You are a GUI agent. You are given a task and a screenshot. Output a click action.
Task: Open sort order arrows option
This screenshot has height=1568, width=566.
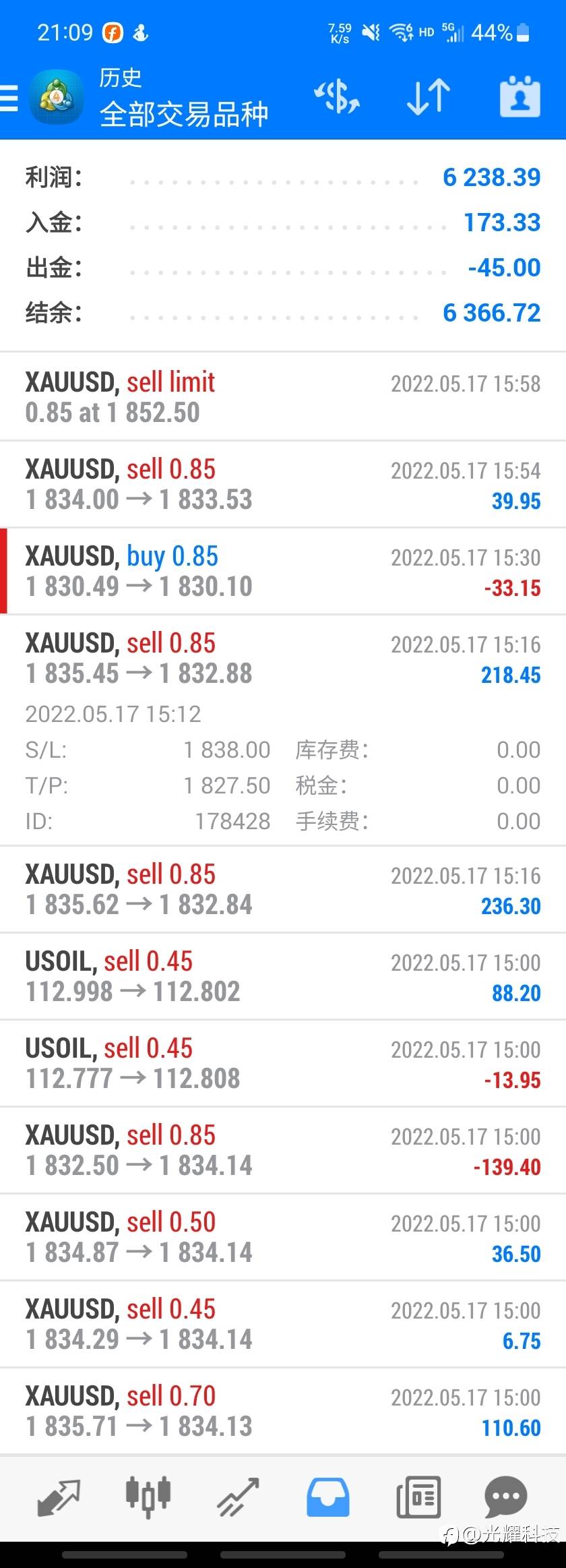pyautogui.click(x=428, y=97)
